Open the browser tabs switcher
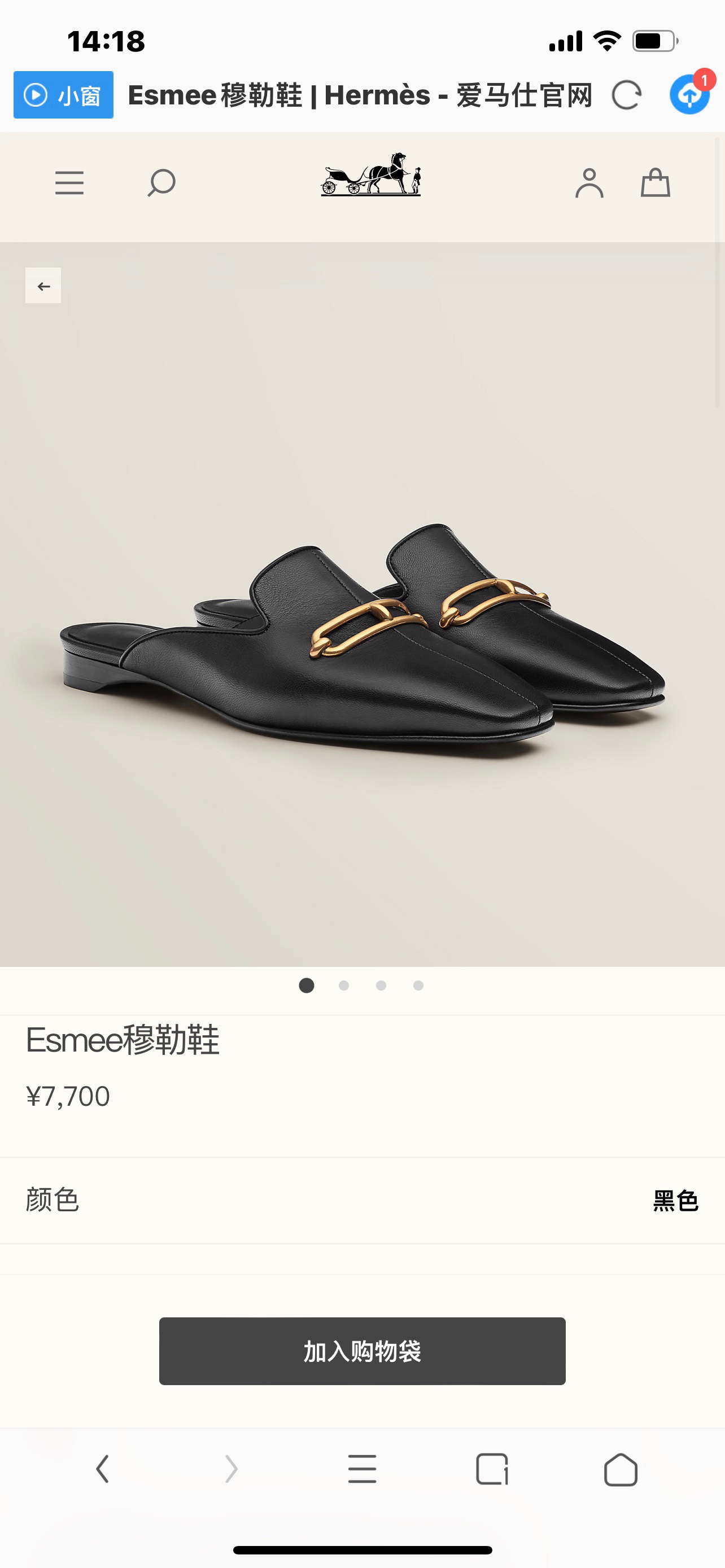 click(x=492, y=1469)
